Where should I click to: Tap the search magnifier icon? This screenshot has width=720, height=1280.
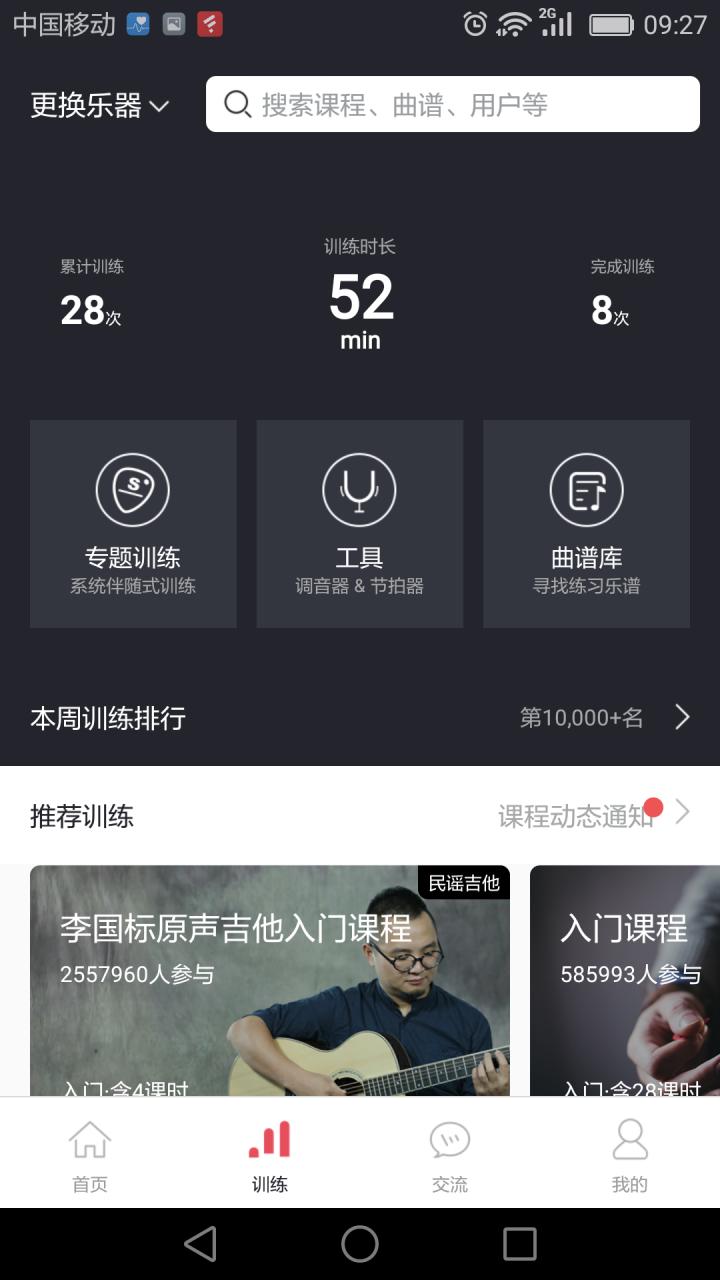tap(236, 104)
